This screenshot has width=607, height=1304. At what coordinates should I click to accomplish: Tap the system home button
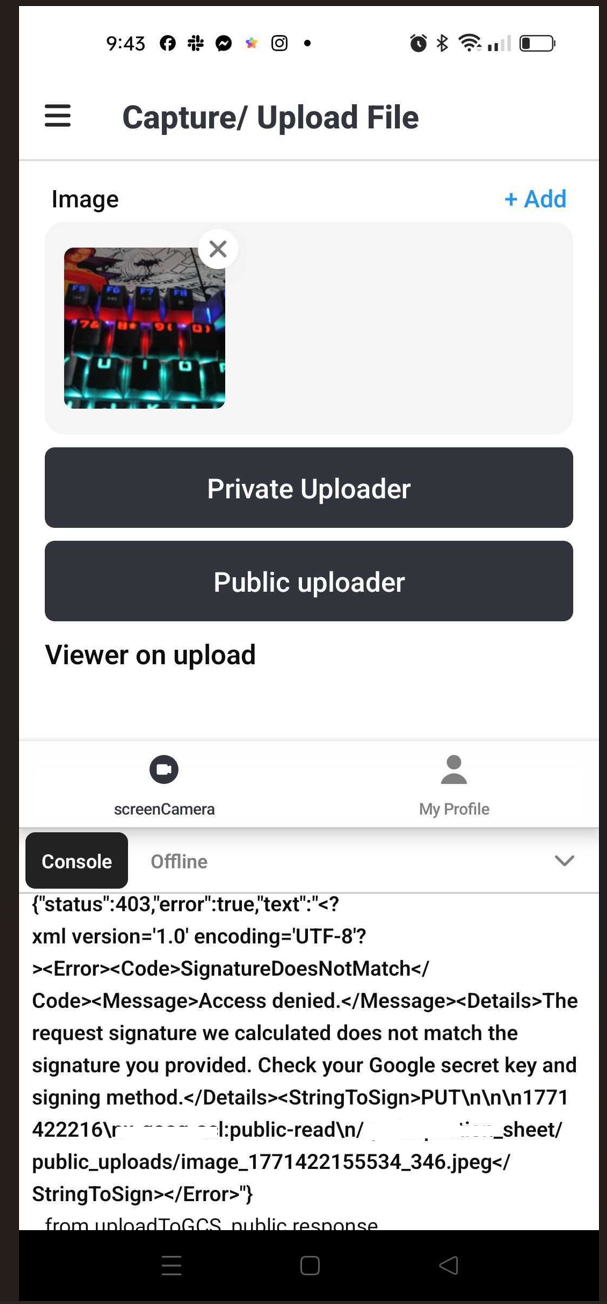tap(310, 1265)
